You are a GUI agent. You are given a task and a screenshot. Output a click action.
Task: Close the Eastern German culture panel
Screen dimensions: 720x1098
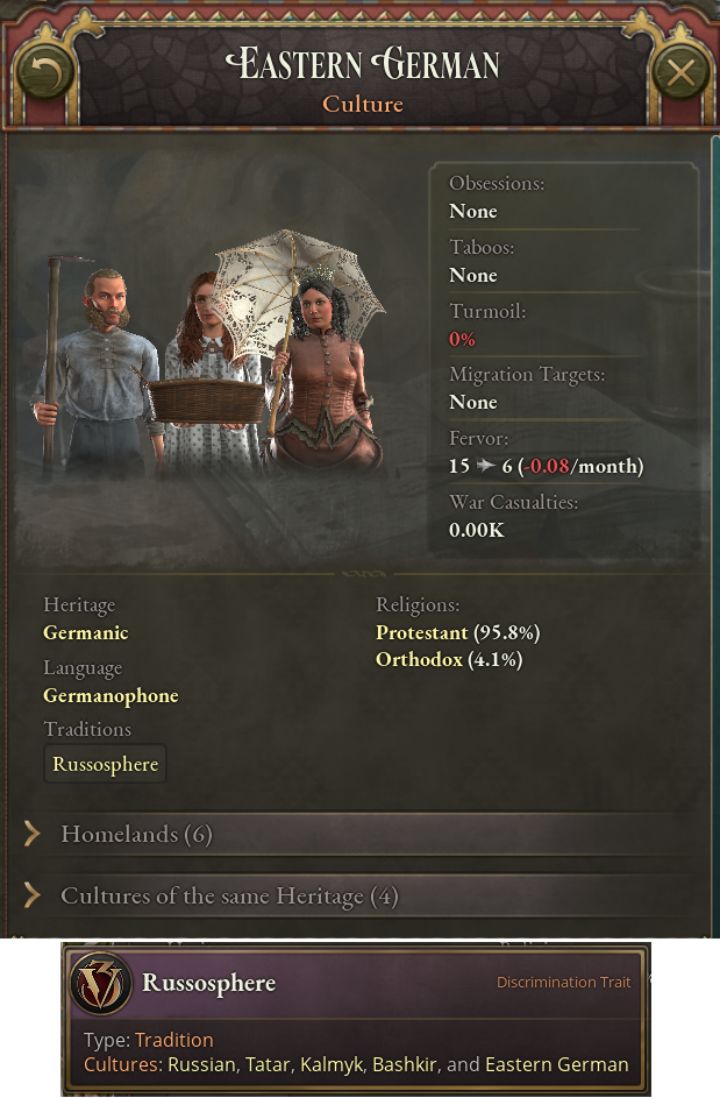680,72
